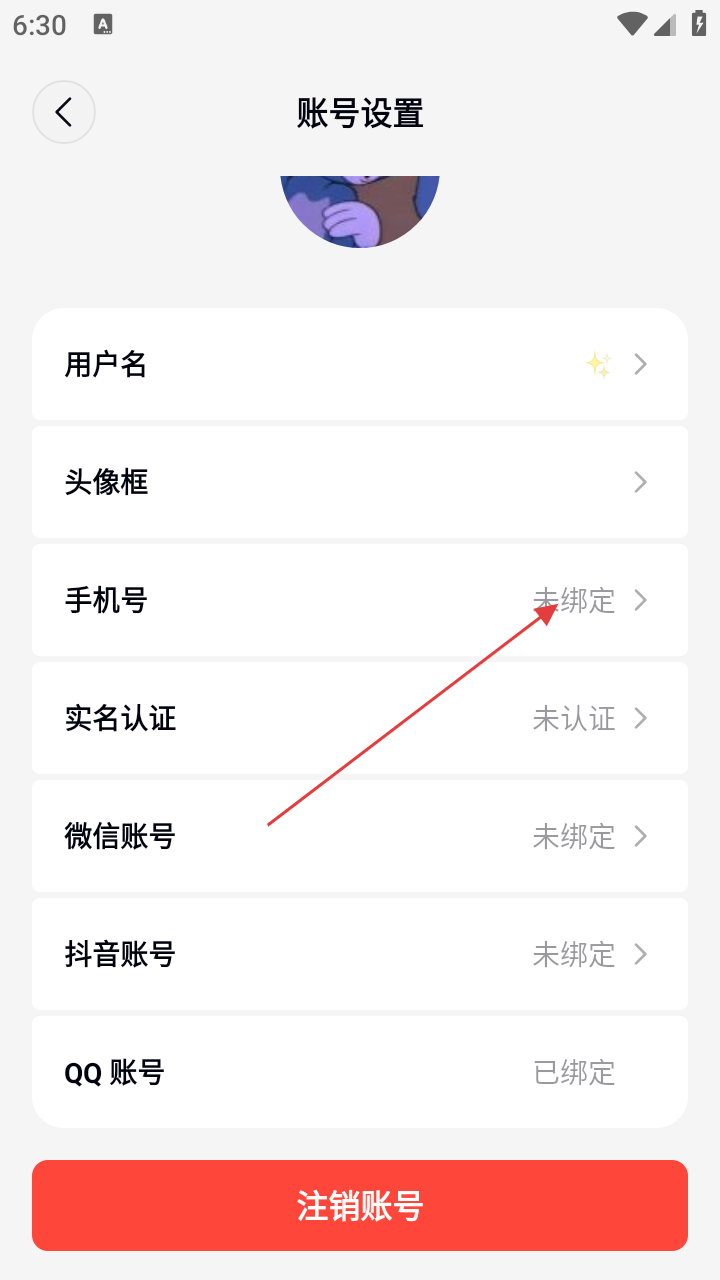Bind the 抖音账号

click(360, 954)
